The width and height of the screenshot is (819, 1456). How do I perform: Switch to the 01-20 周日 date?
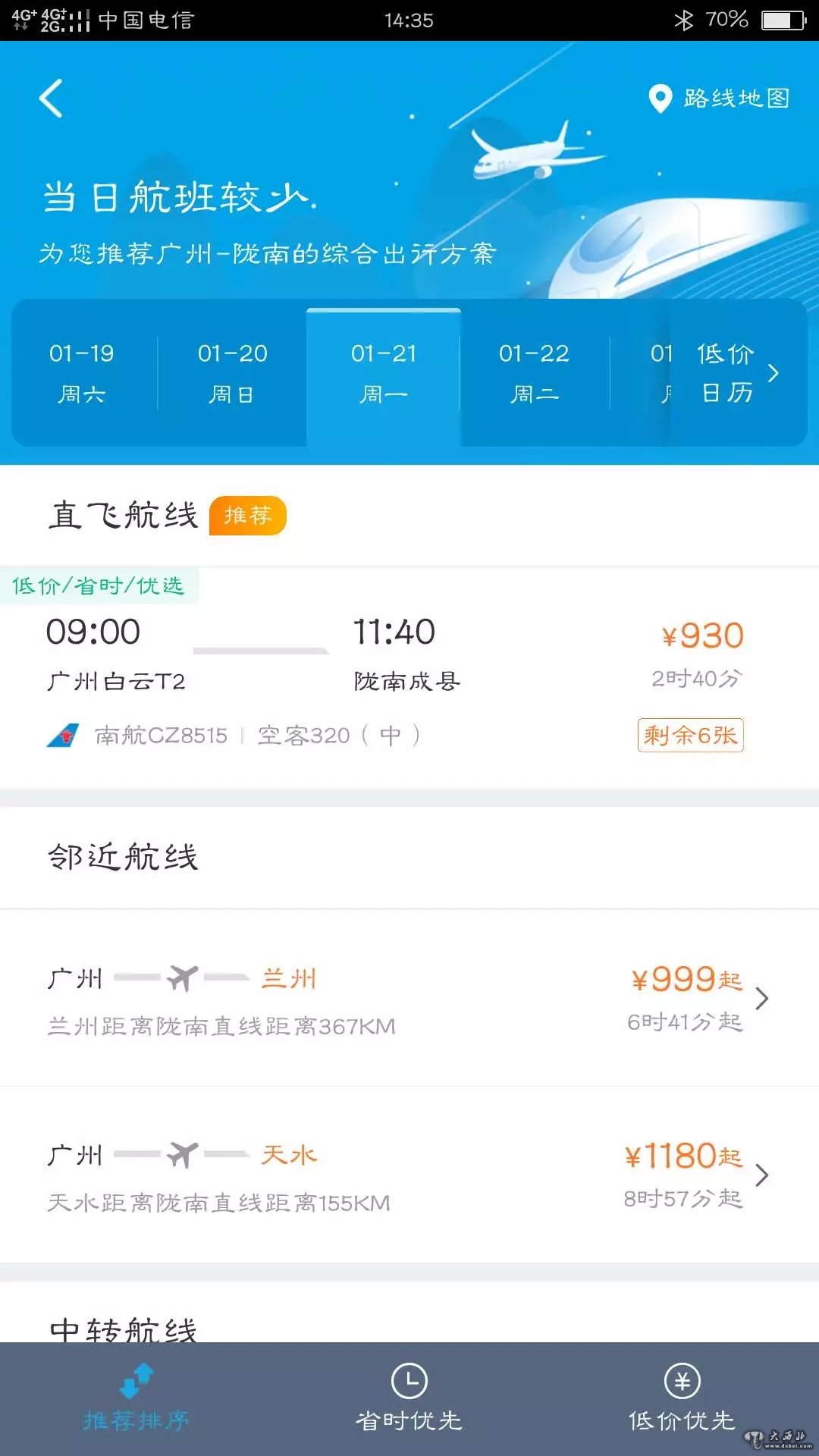[x=232, y=373]
